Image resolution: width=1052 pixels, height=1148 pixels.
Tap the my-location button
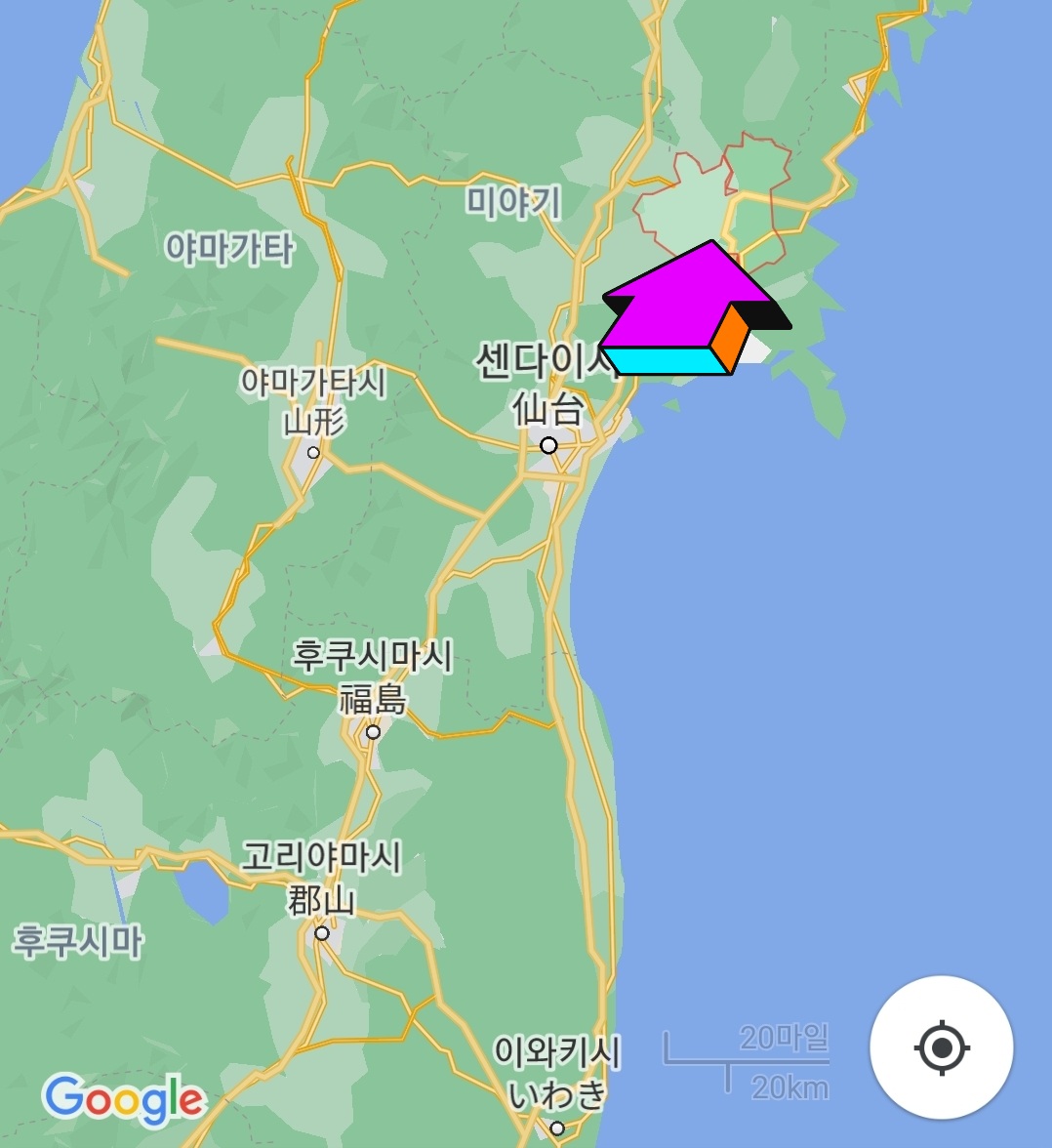pyautogui.click(x=941, y=1047)
